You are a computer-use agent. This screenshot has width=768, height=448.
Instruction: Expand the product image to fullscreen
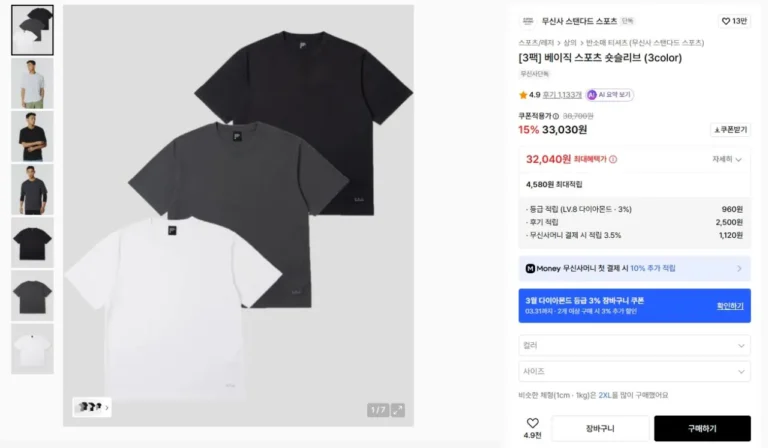pyautogui.click(x=398, y=410)
